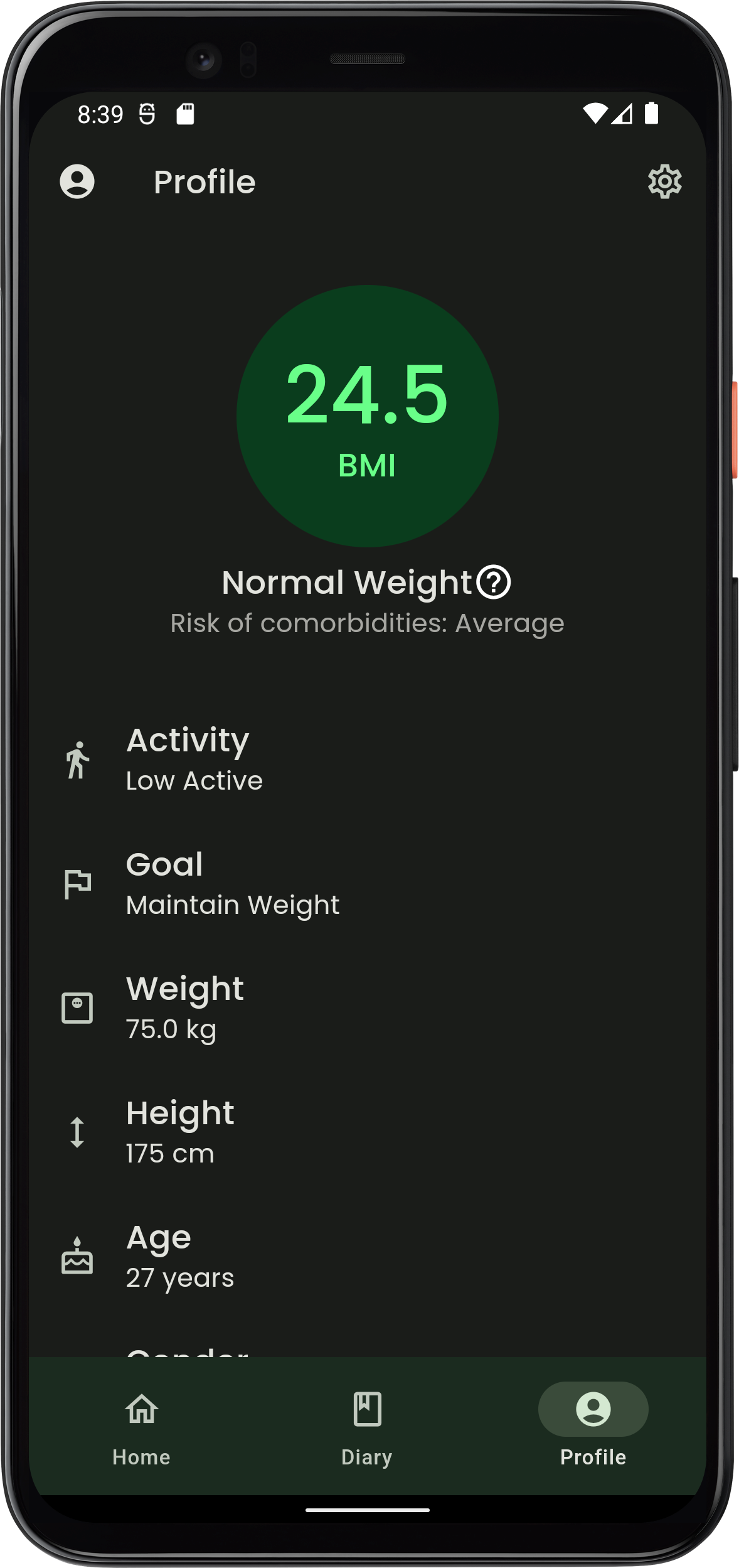The image size is (739, 1568).
Task: Open the settings gear icon
Action: [664, 182]
